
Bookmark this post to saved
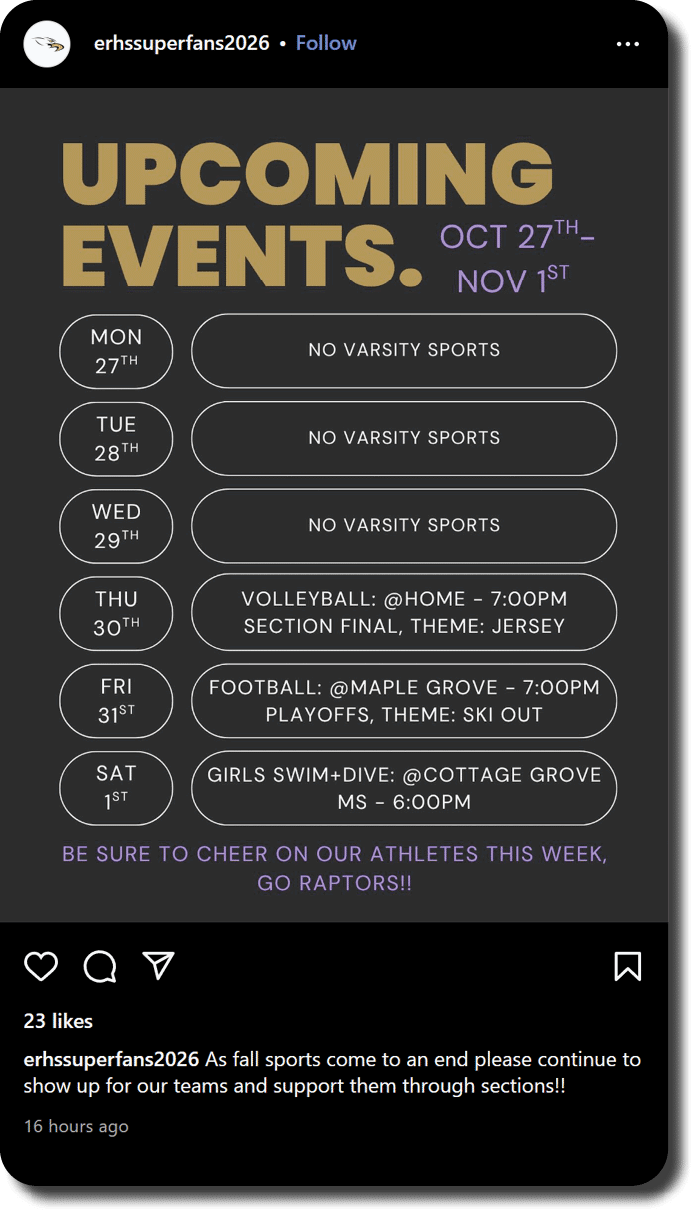628,966
